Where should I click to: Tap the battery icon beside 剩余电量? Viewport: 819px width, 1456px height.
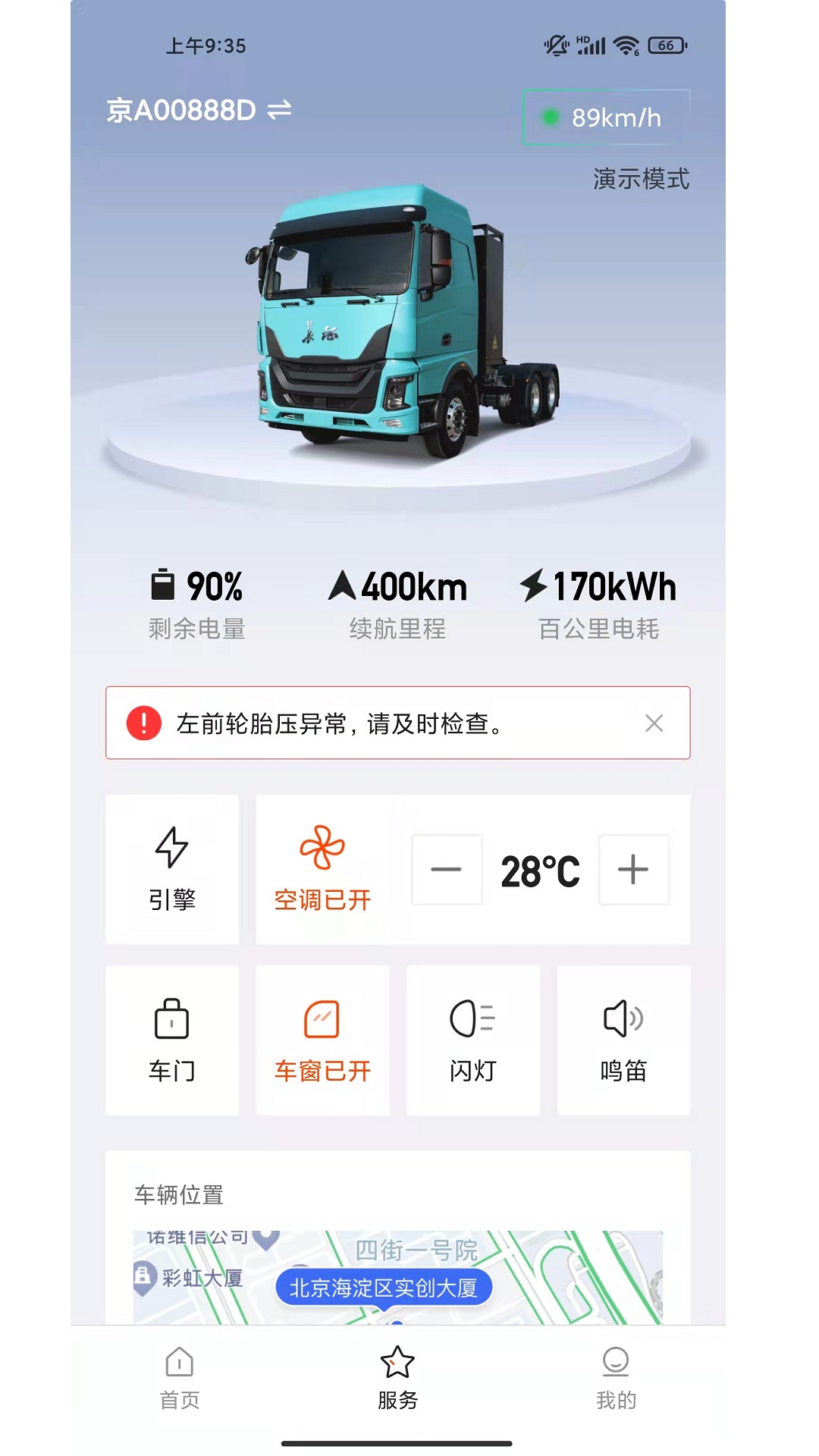click(x=165, y=584)
